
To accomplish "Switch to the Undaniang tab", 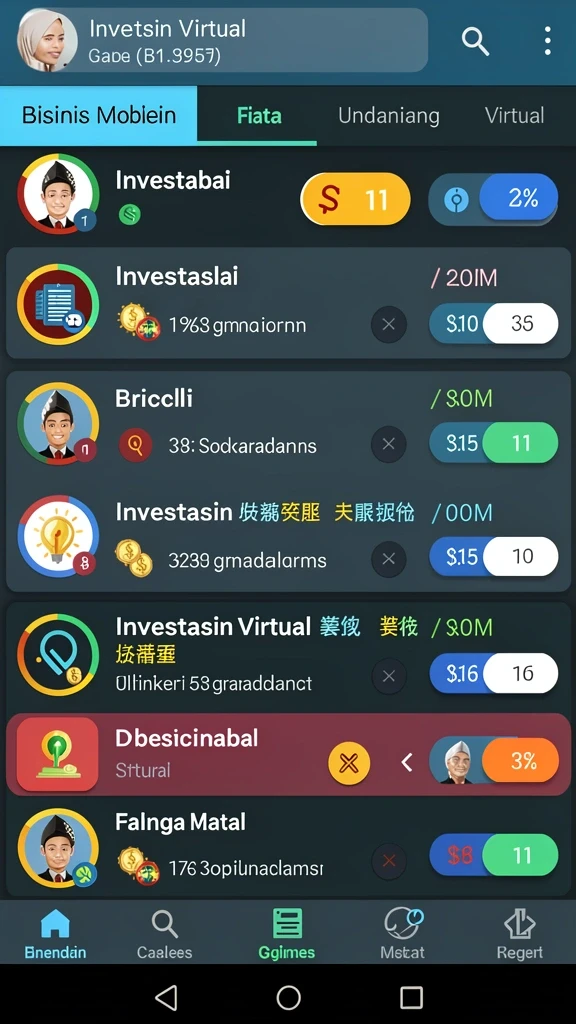I will tap(389, 116).
